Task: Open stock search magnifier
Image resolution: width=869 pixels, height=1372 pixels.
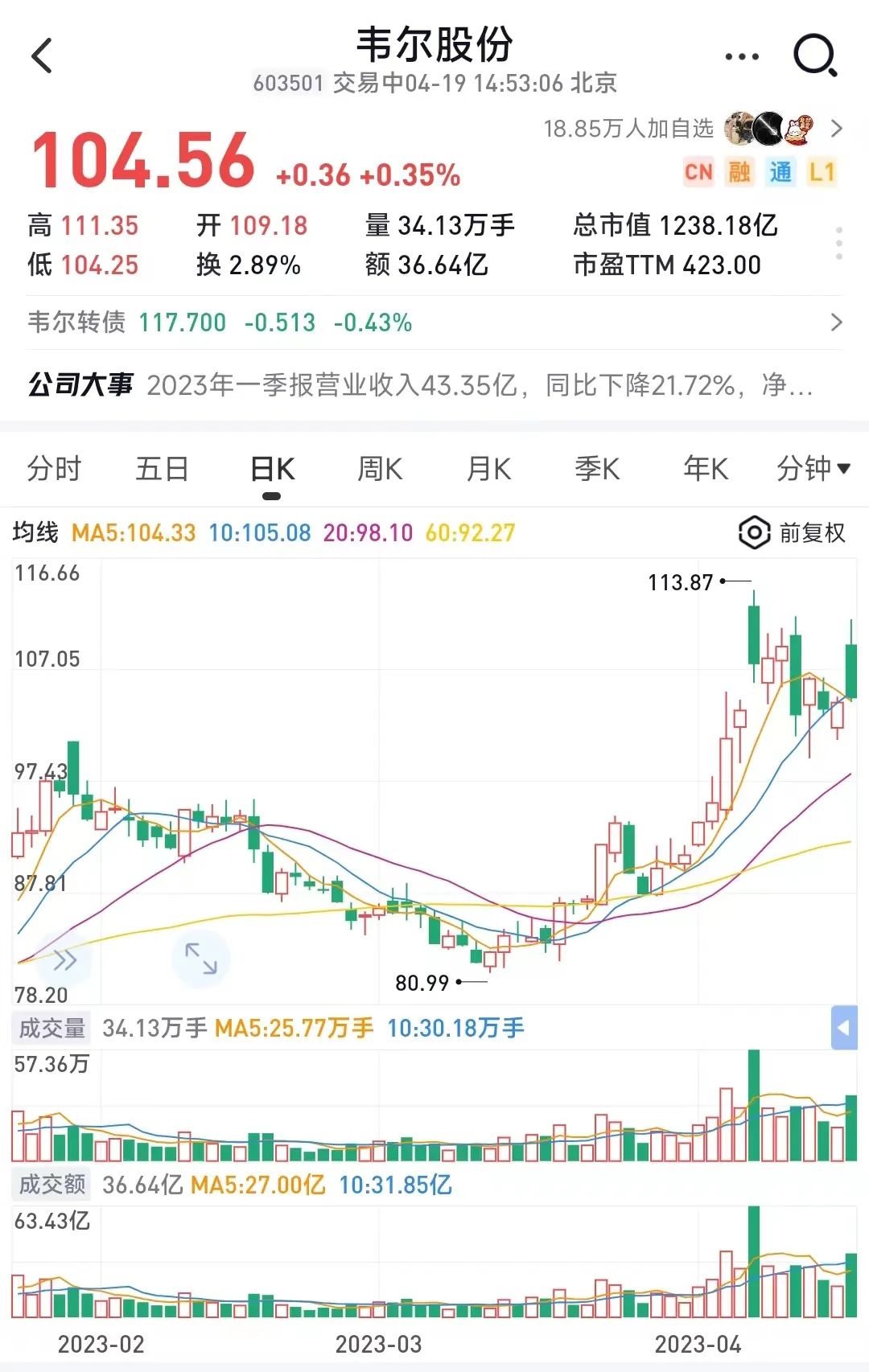Action: [x=815, y=56]
